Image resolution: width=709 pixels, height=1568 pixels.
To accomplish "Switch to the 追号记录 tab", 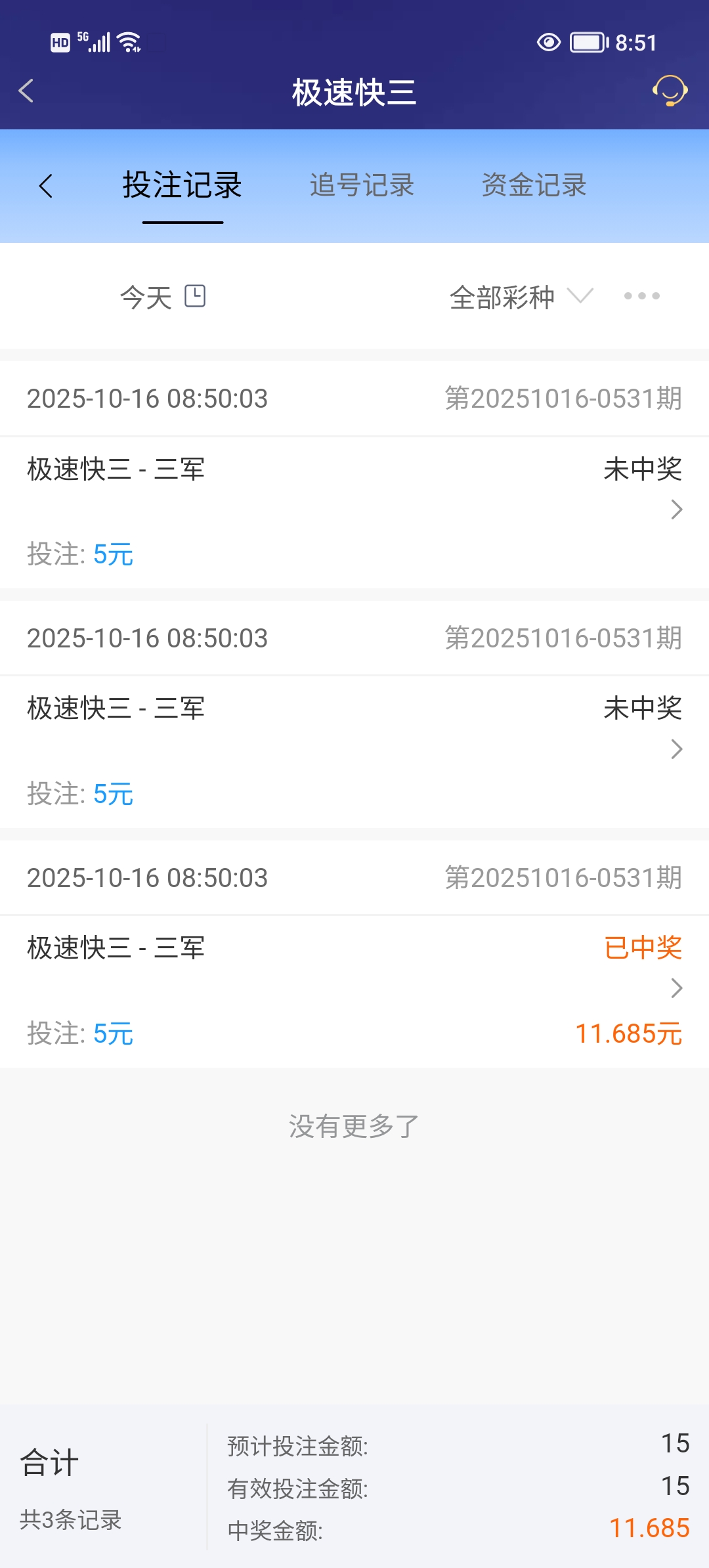I will click(x=362, y=186).
